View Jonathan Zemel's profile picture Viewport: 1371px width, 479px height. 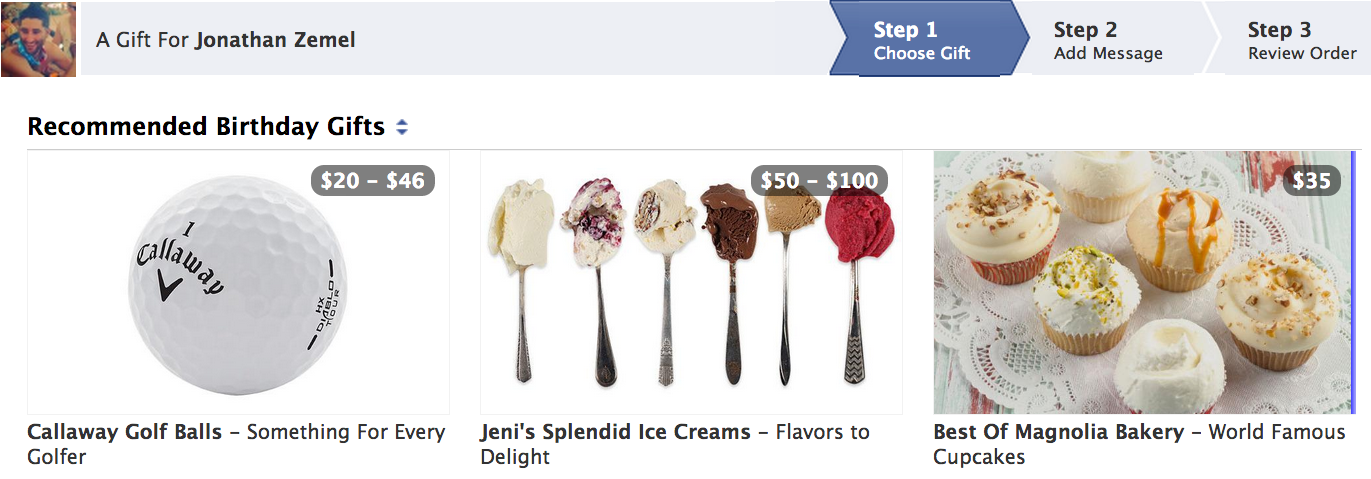(x=39, y=40)
